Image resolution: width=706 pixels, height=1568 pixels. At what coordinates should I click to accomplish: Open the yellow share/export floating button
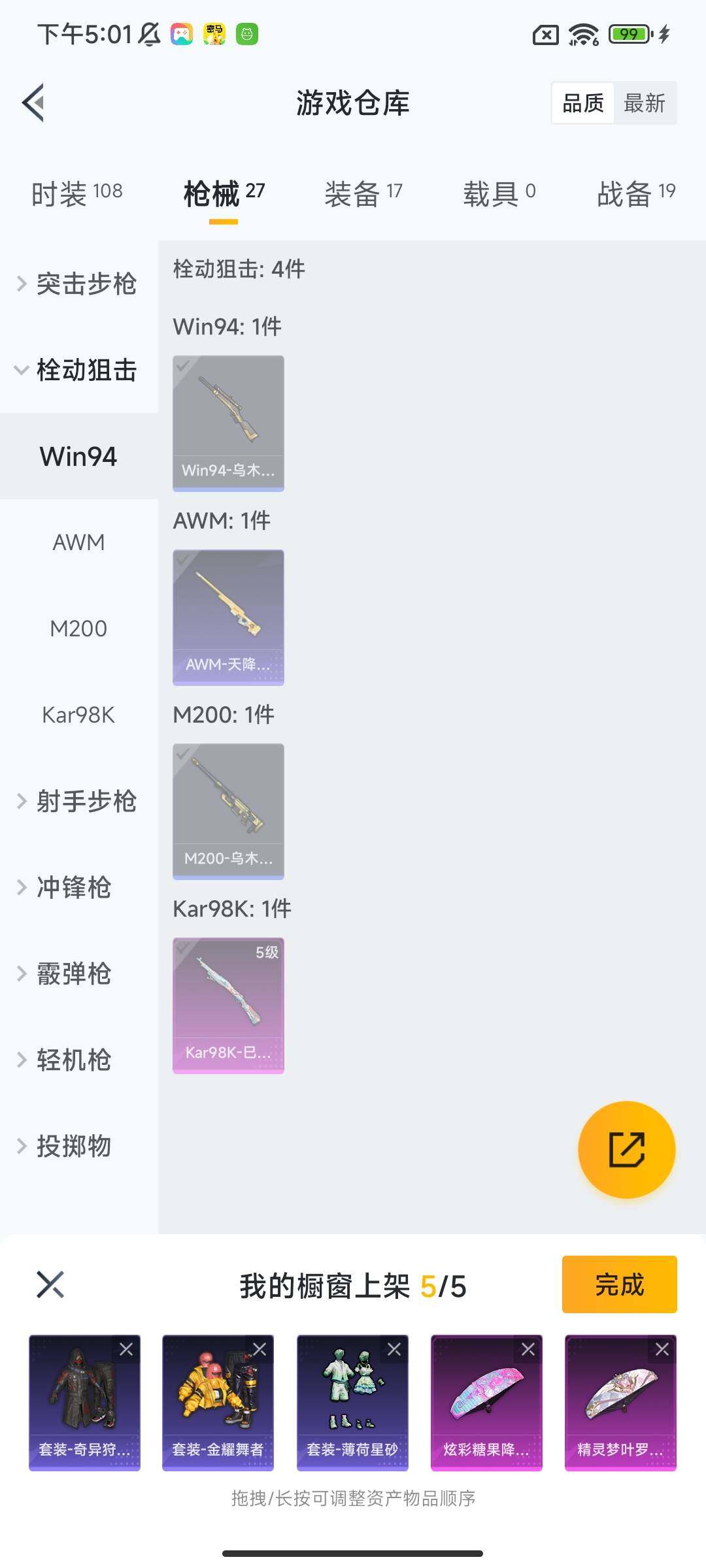626,1150
